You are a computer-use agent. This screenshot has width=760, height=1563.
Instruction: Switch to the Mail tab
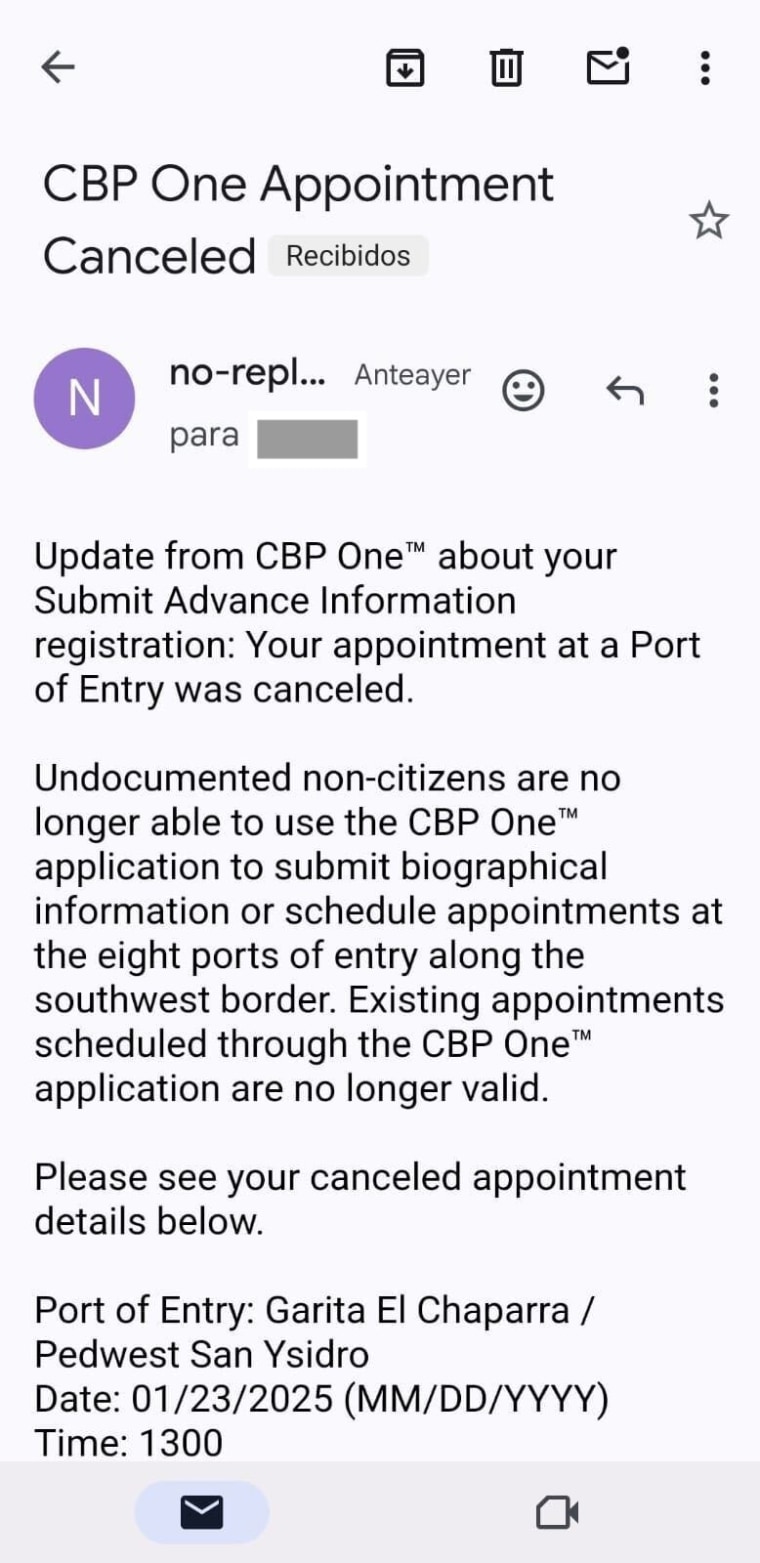202,1512
